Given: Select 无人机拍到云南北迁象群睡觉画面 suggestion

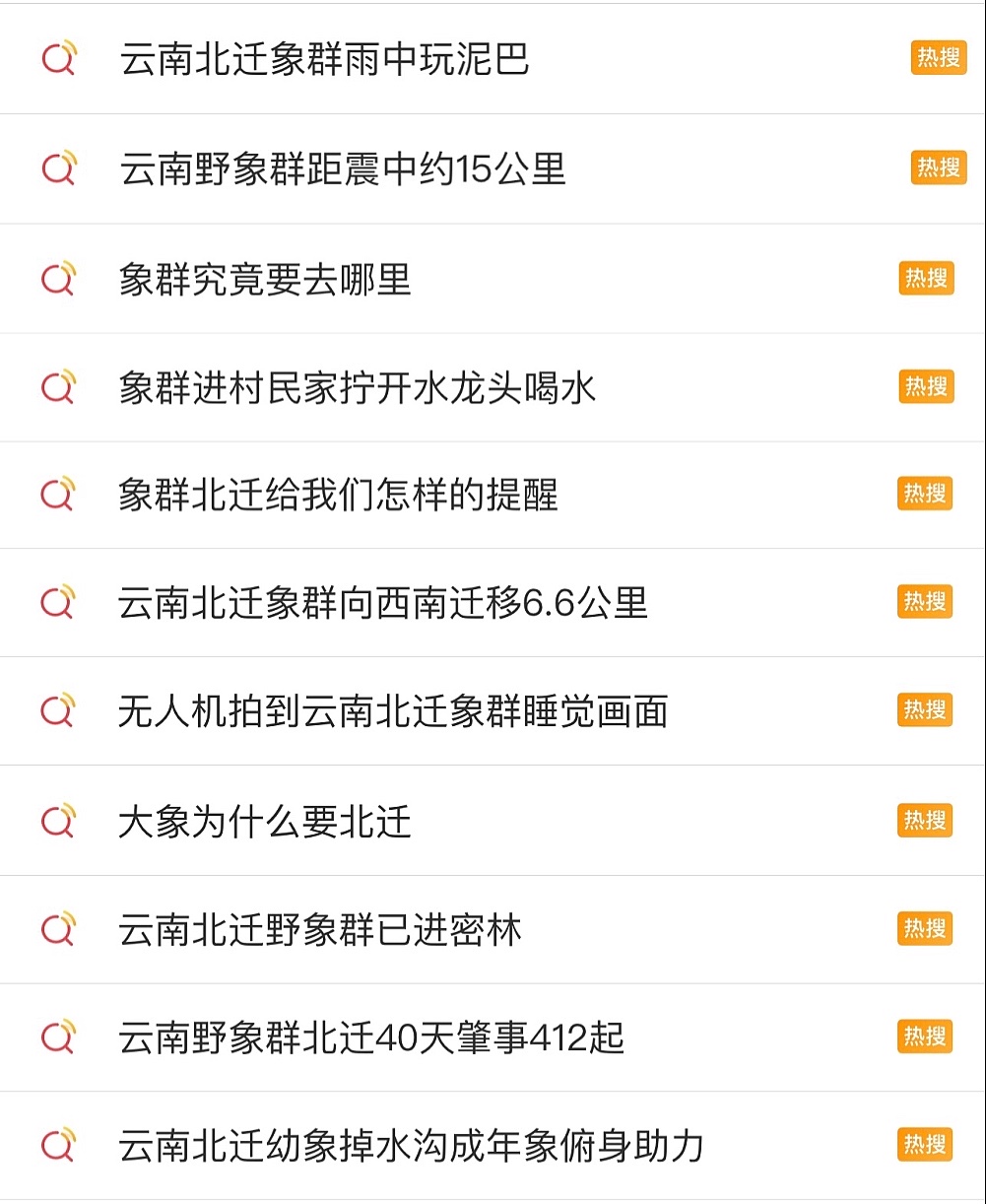Looking at the screenshot, I should 393,710.
